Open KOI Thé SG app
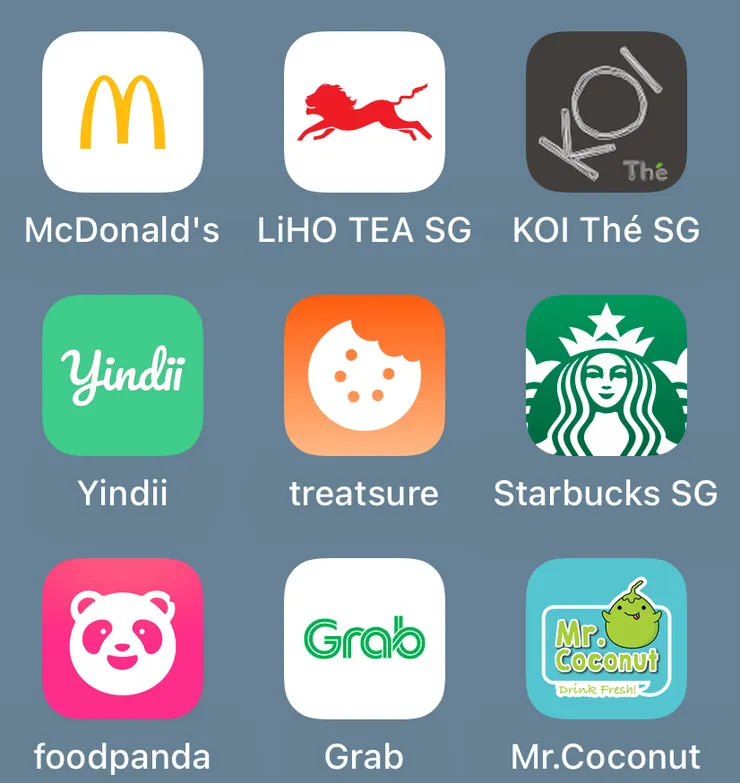The width and height of the screenshot is (740, 783). [606, 112]
